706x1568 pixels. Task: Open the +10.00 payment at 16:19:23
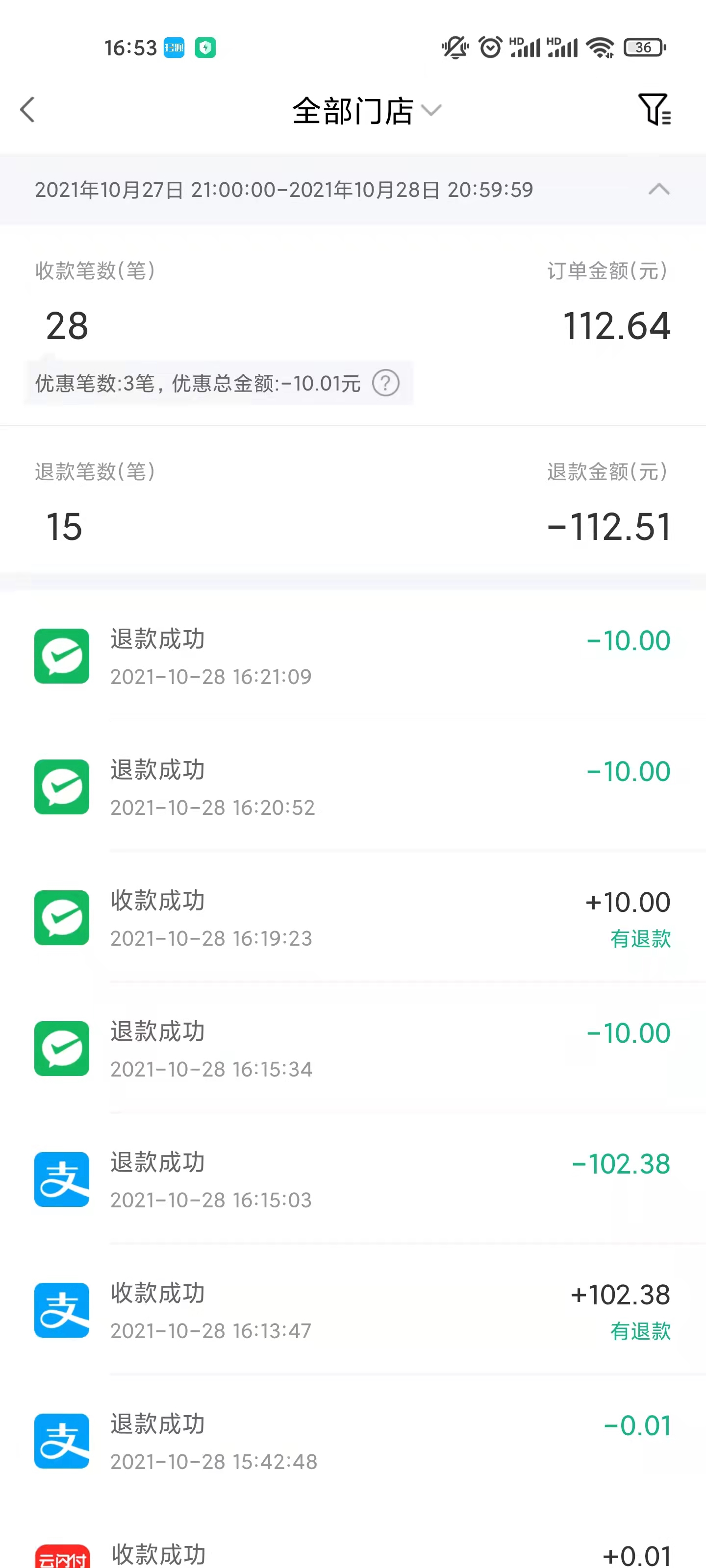(352, 919)
